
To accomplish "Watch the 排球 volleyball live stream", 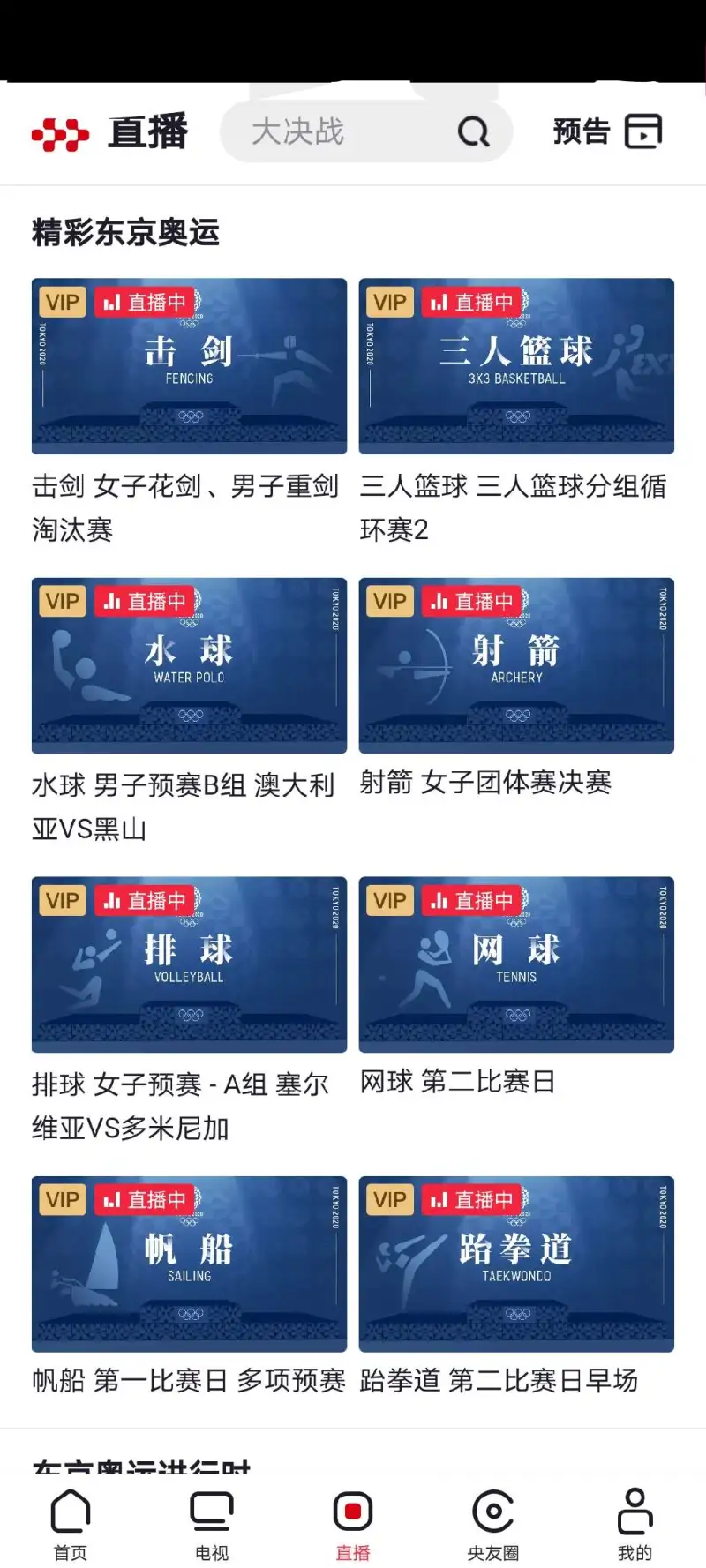I will (x=189, y=964).
